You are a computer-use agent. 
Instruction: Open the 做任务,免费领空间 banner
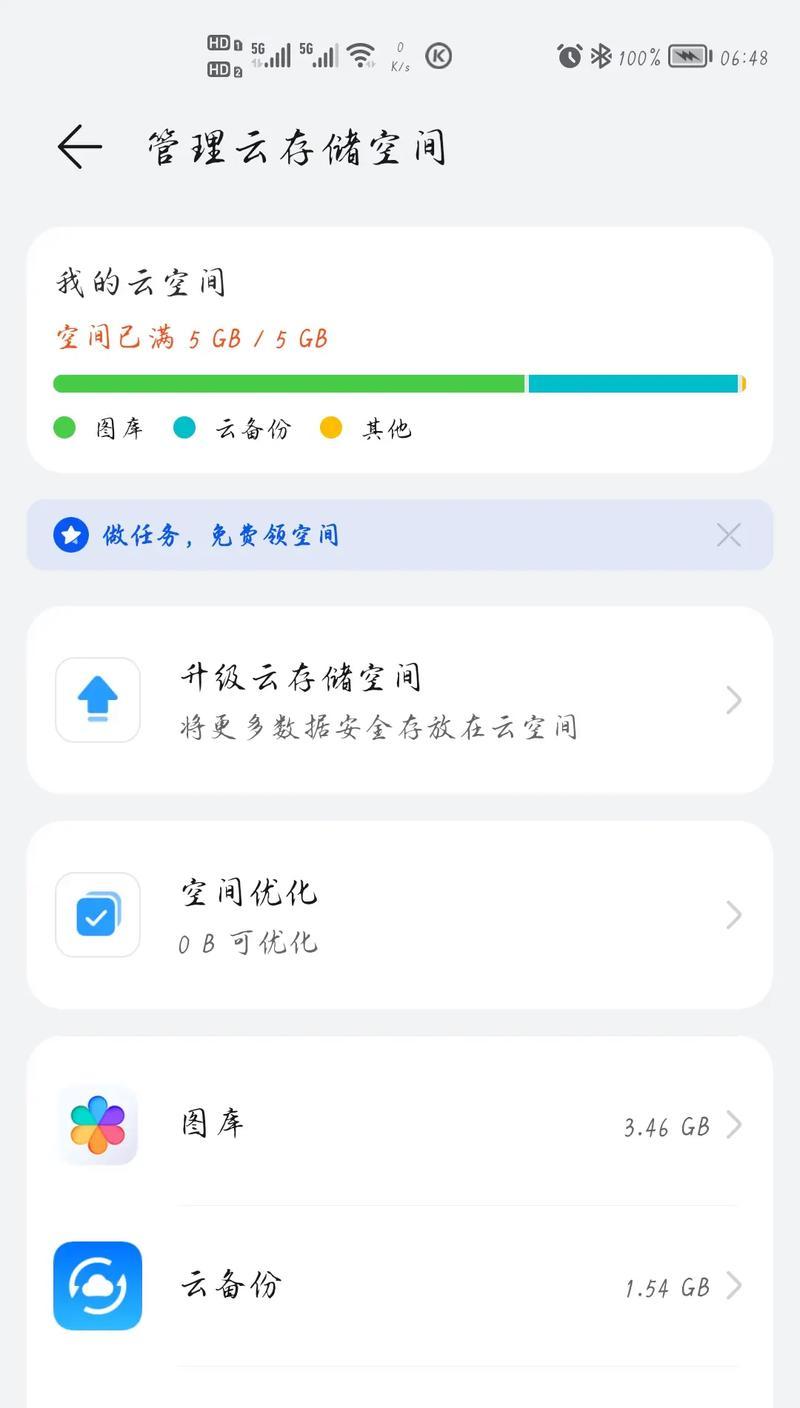(400, 535)
